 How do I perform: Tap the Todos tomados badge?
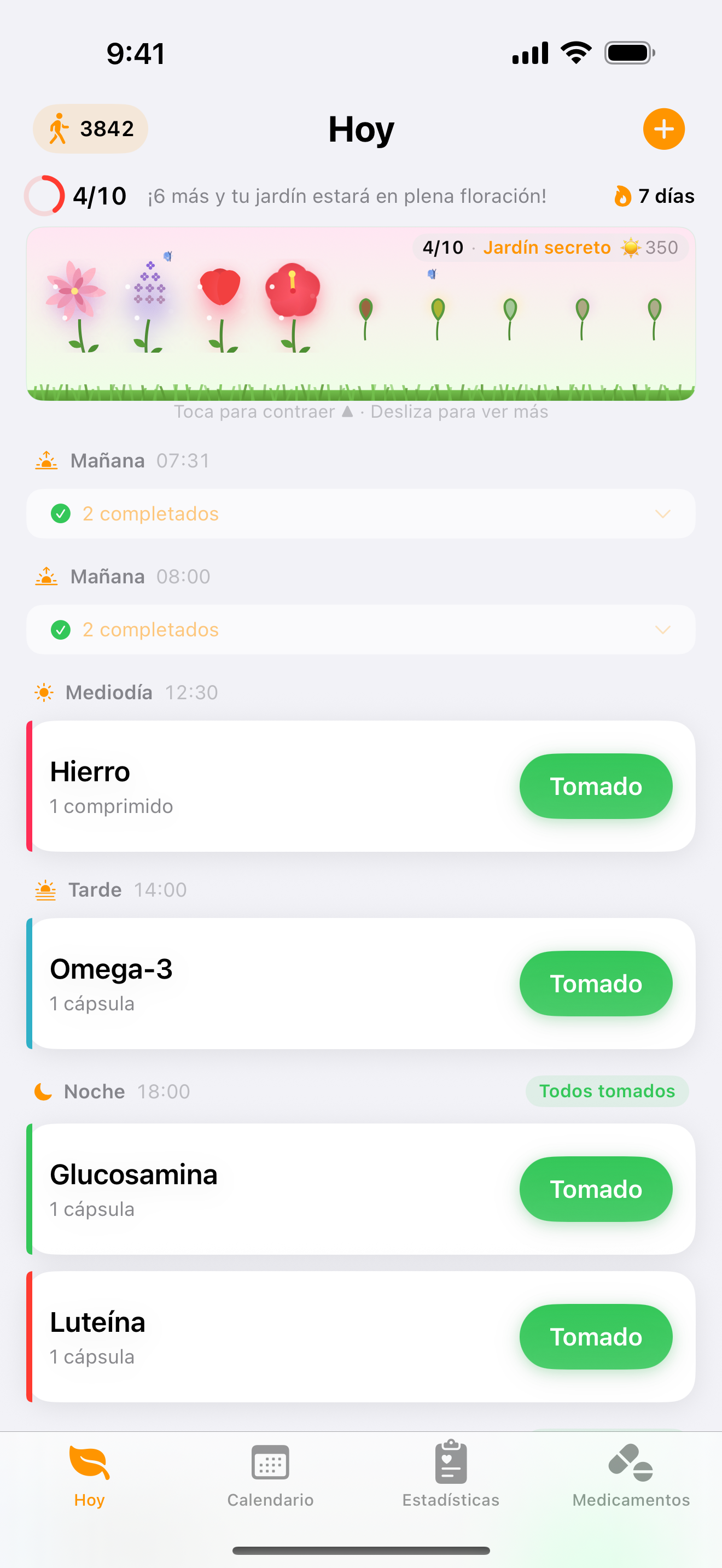pyautogui.click(x=607, y=1091)
